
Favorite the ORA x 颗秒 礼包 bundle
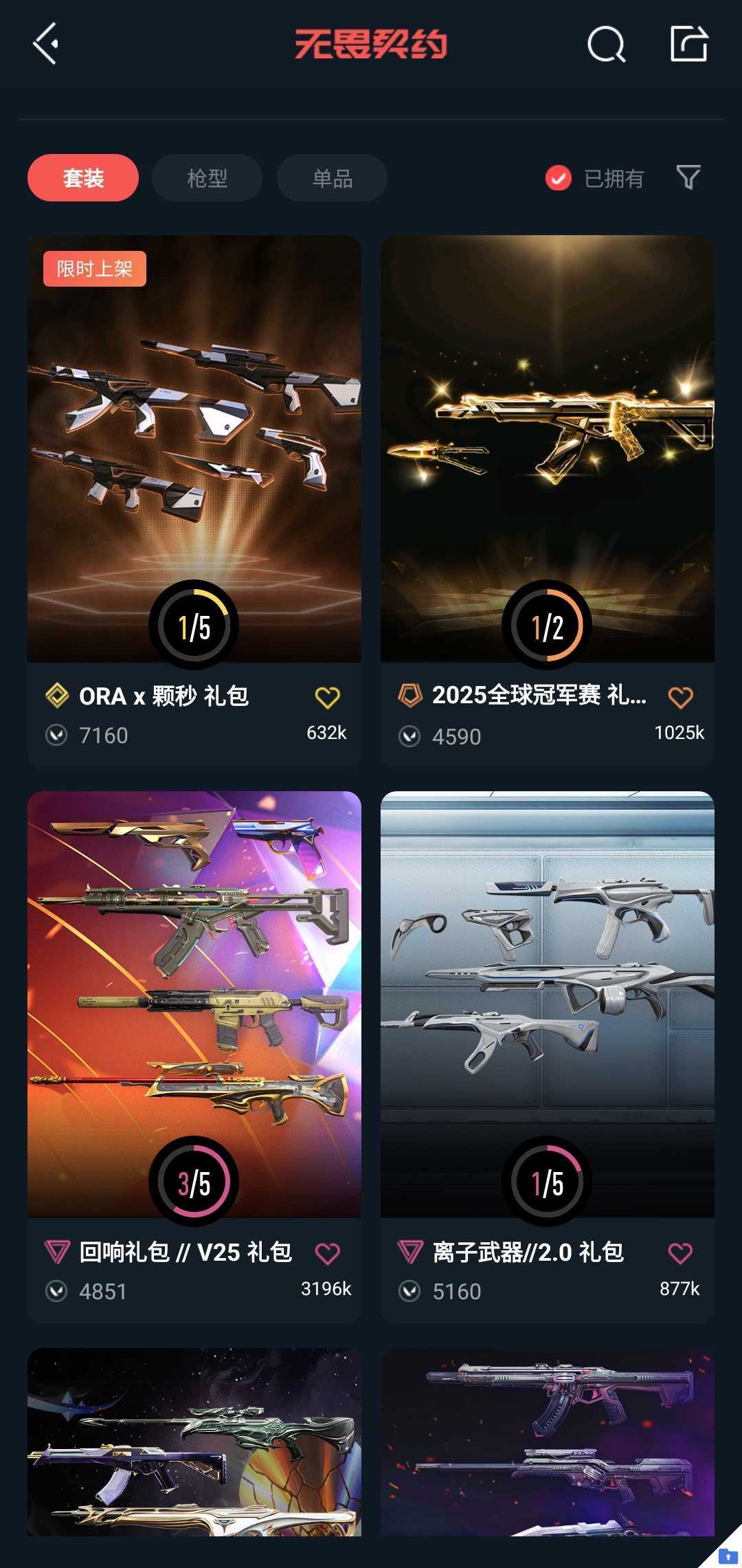point(327,697)
